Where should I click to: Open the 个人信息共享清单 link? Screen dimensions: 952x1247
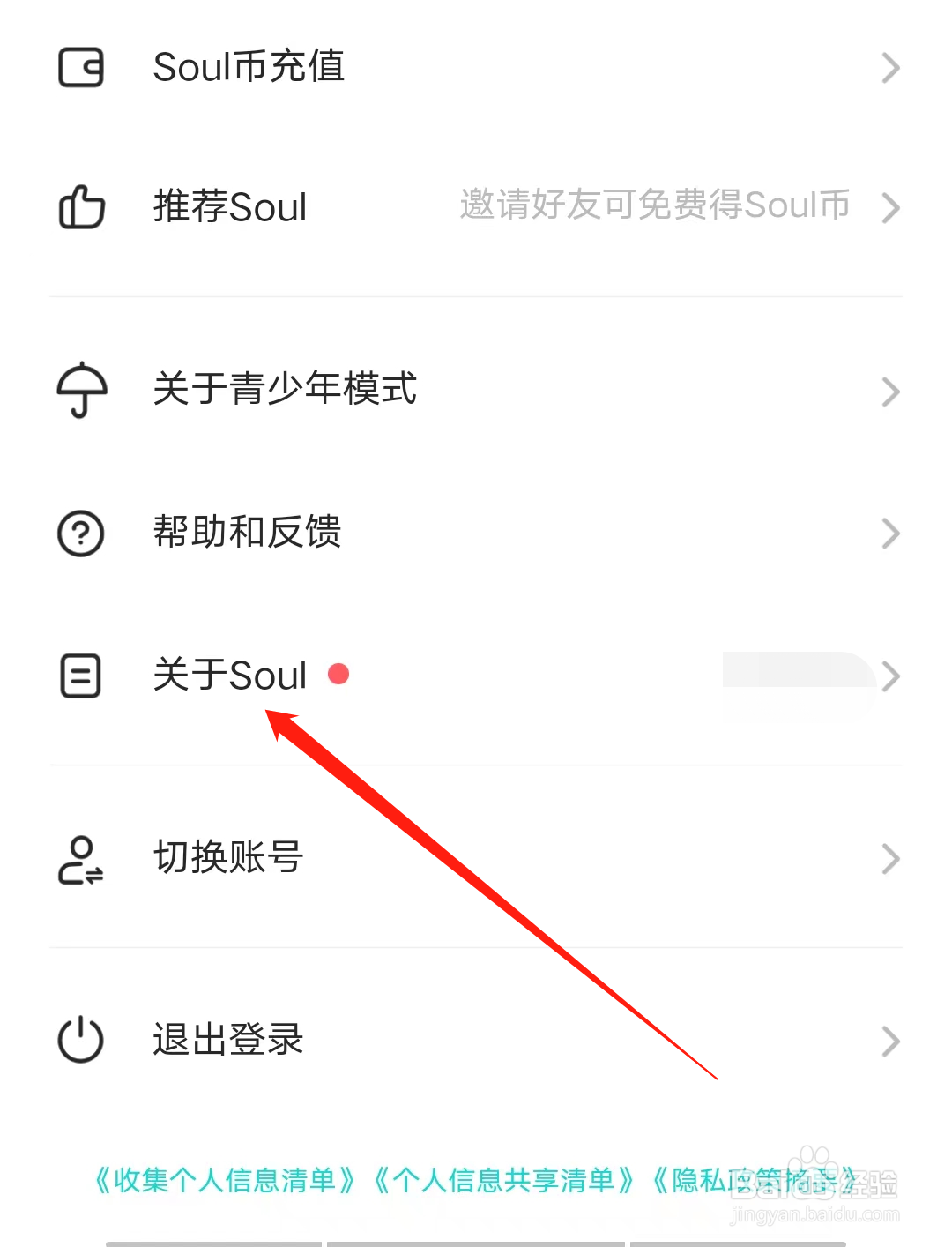click(x=505, y=1179)
